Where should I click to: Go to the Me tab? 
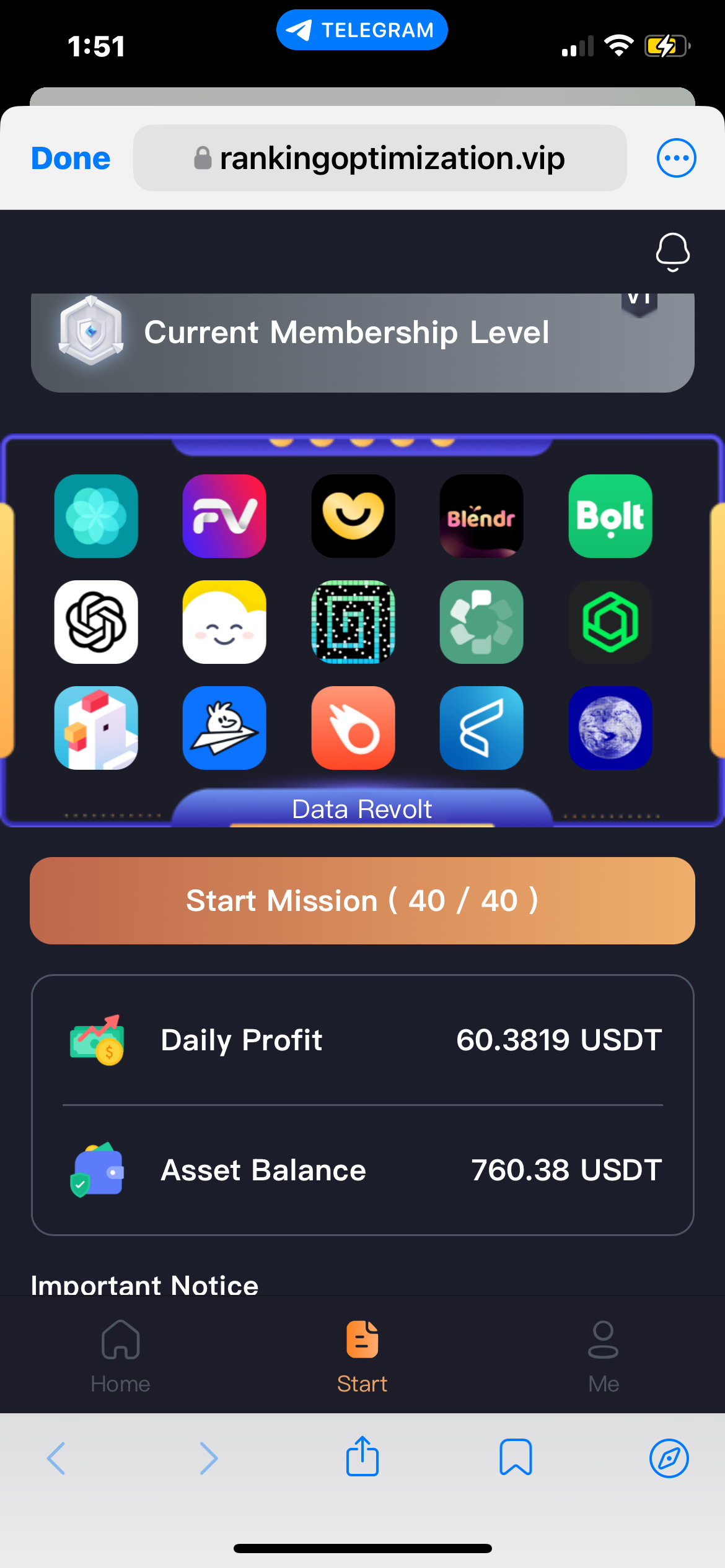coord(603,1356)
